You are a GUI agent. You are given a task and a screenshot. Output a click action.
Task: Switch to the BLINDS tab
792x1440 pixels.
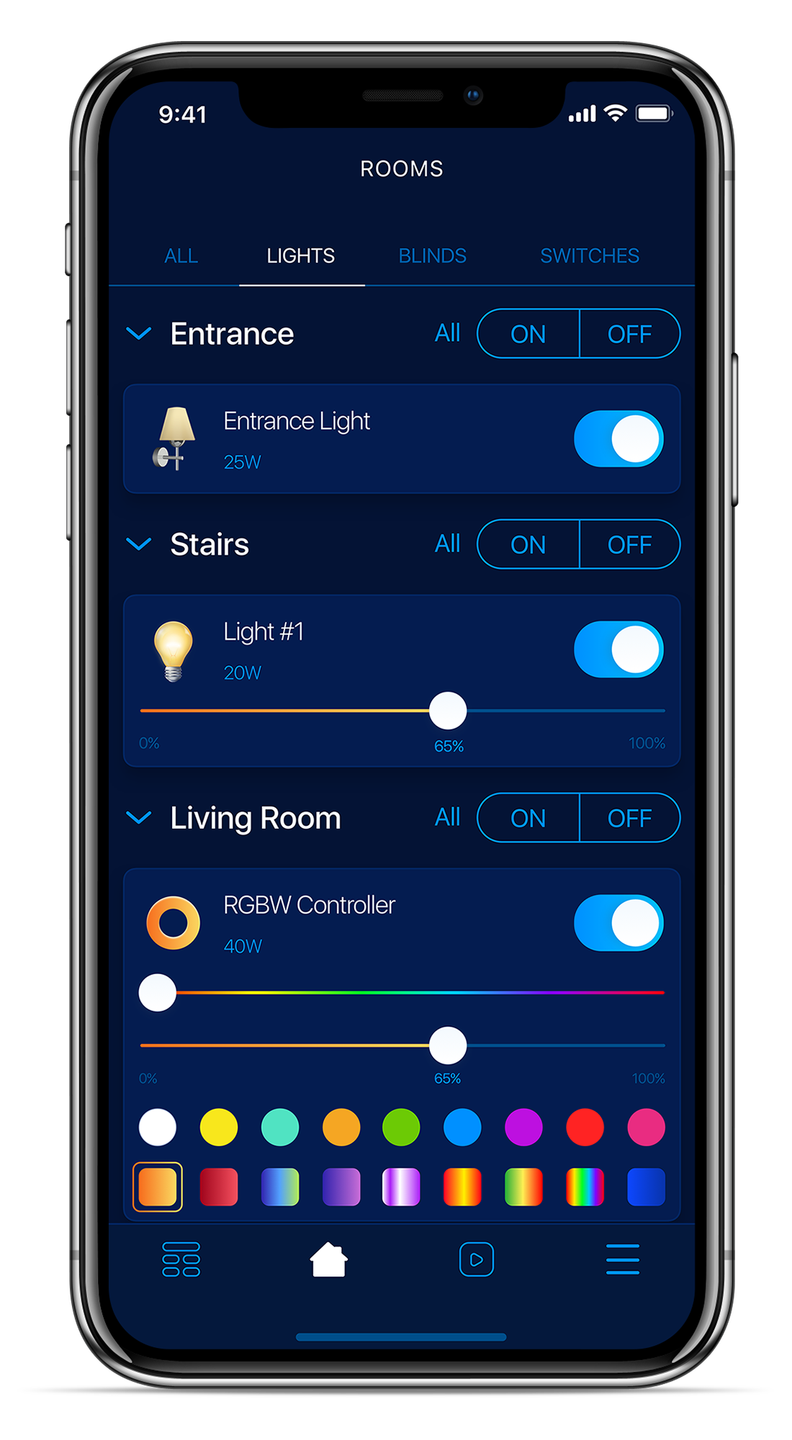coord(432,256)
